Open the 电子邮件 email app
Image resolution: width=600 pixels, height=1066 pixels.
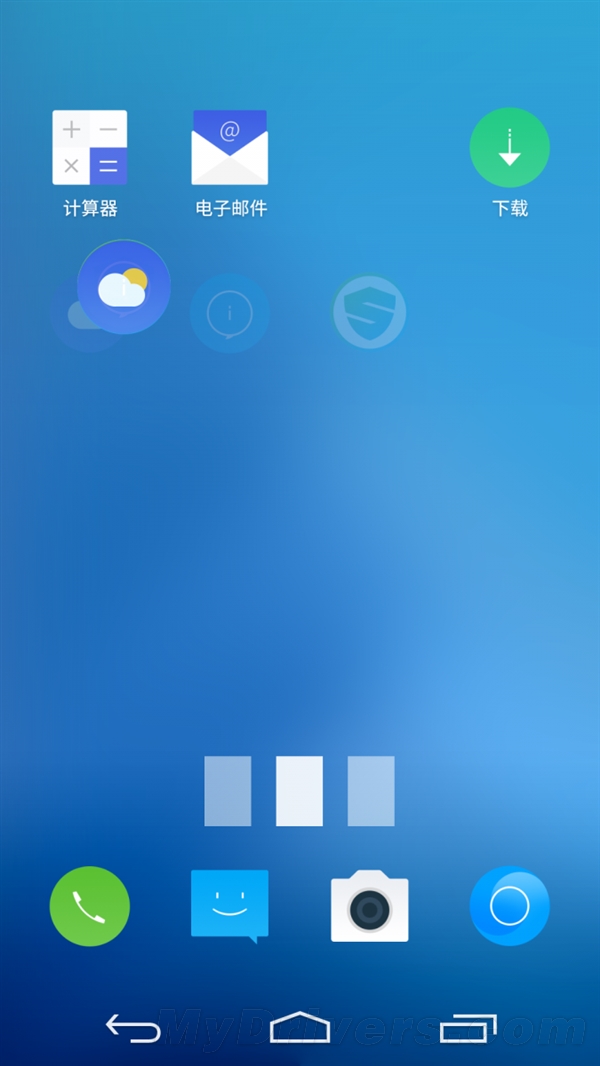pos(230,148)
